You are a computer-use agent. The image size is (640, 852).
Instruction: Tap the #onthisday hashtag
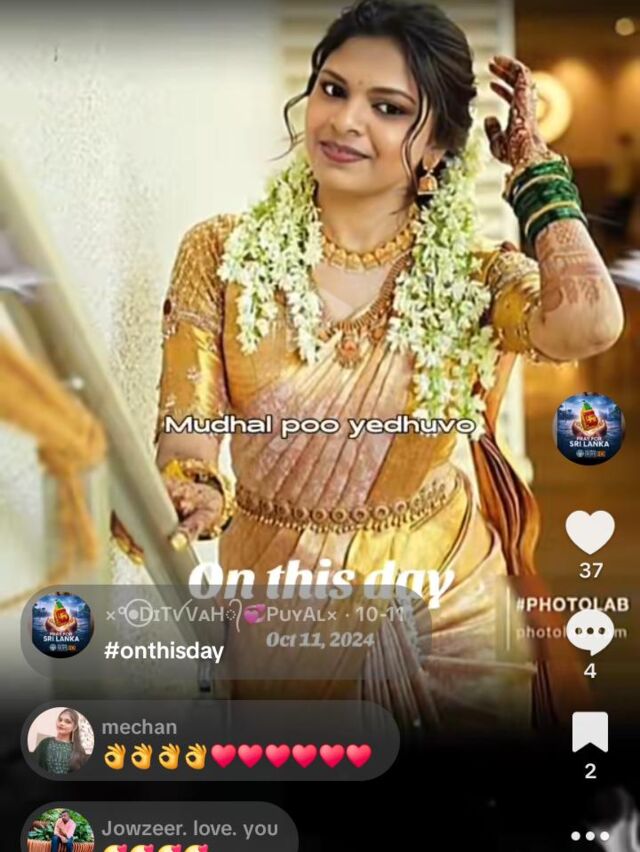(164, 650)
